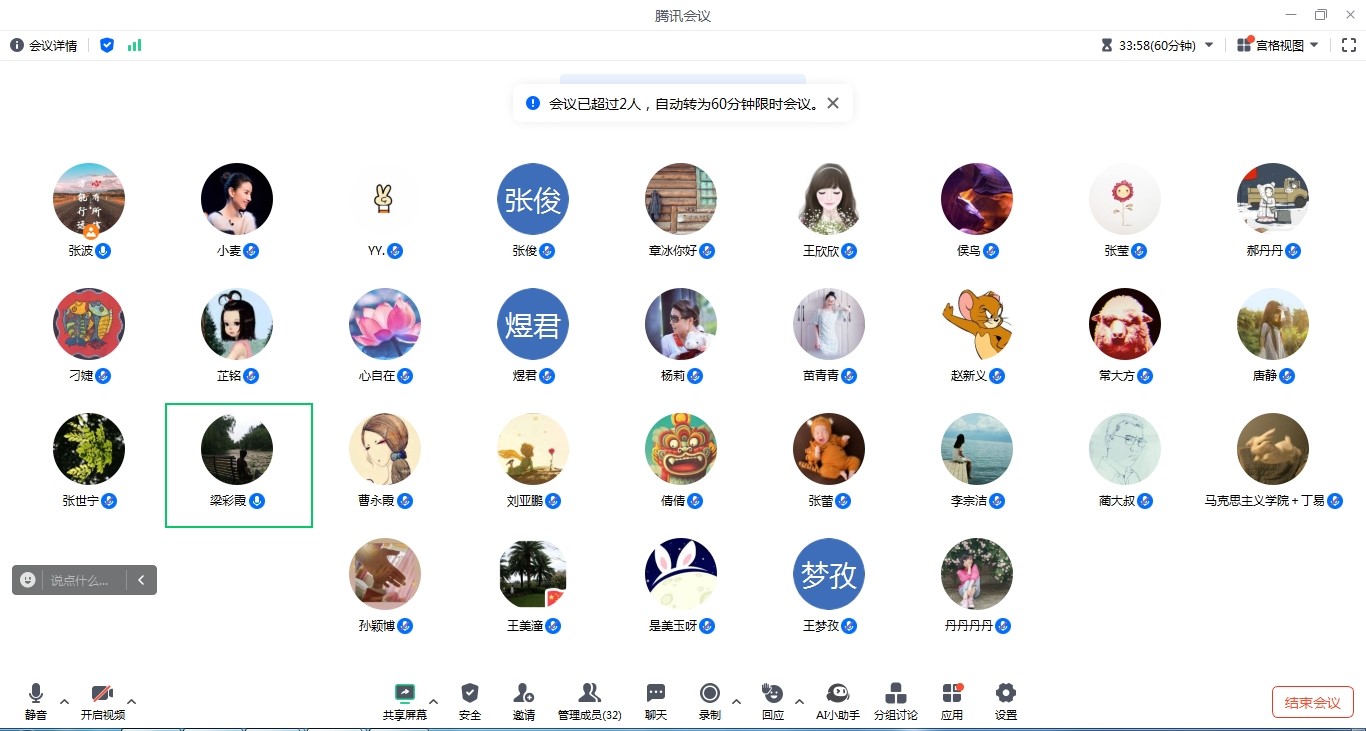Invite participants with 邀请
The height and width of the screenshot is (731, 1366).
523,700
